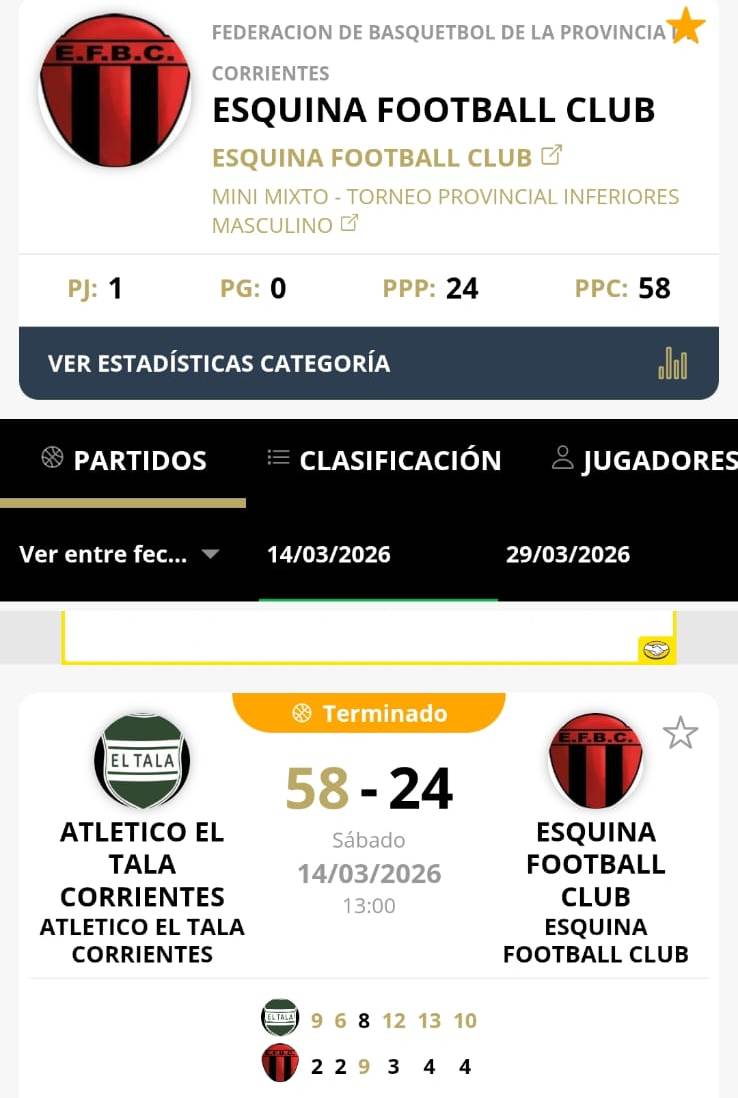Expand the Ver entre fechas dropdown
738x1098 pixels.
[x=119, y=554]
